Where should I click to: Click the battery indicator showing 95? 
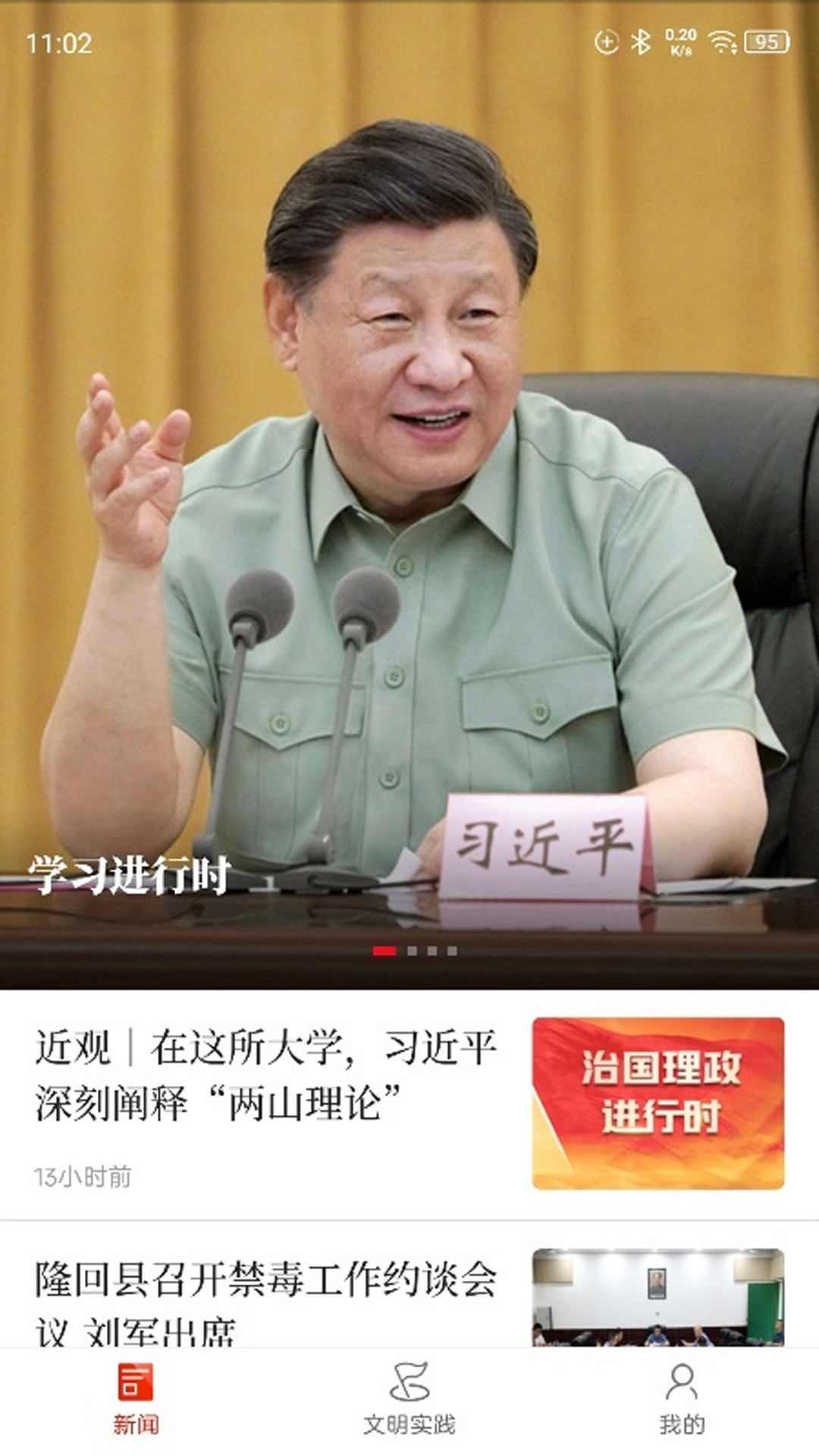(766, 43)
